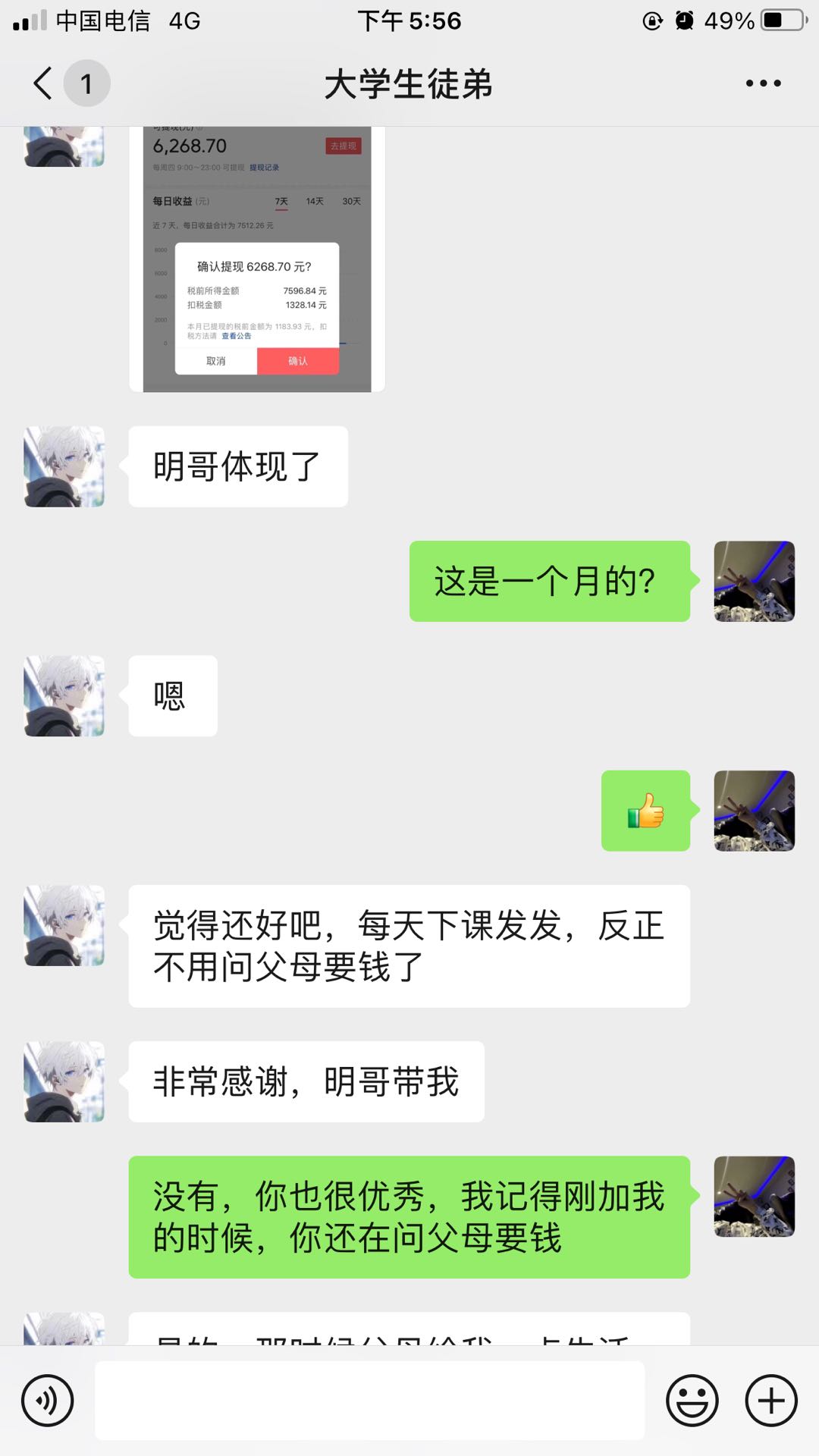Switch to voice message input
Viewport: 819px width, 1456px height.
[x=48, y=1401]
